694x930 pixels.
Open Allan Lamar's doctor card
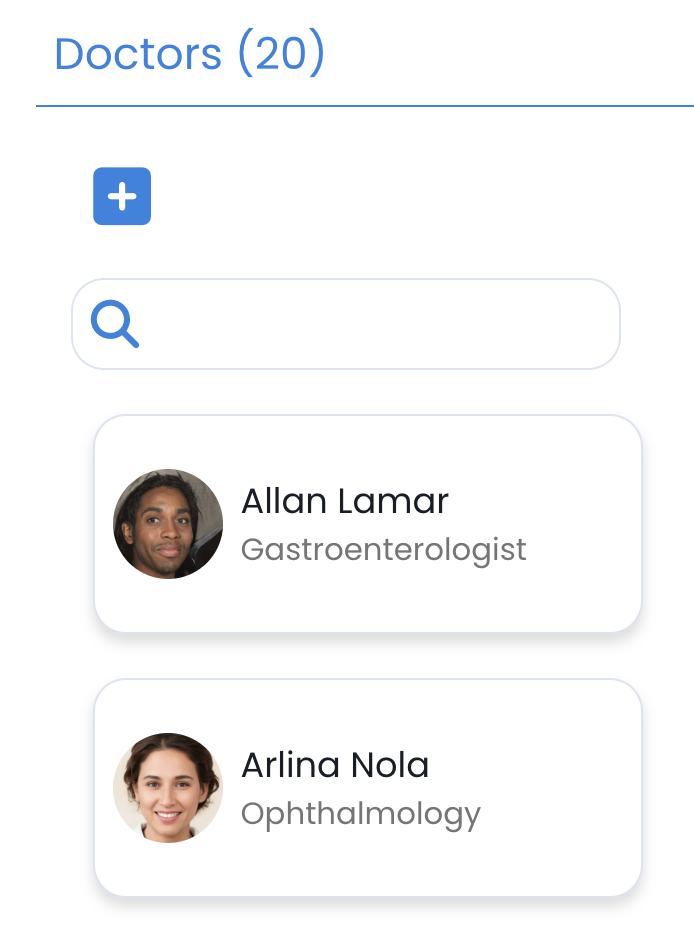click(368, 524)
